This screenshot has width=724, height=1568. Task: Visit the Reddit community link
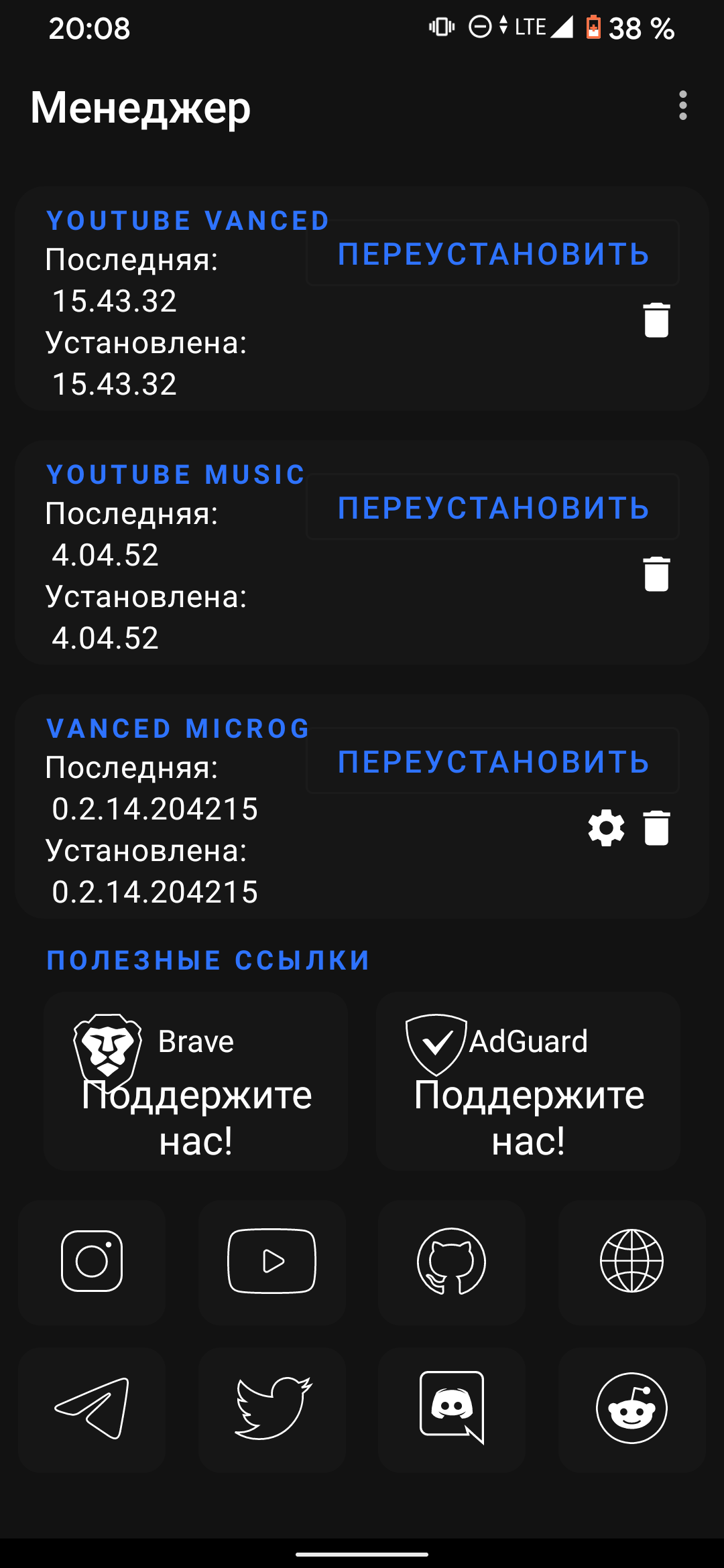[631, 1409]
